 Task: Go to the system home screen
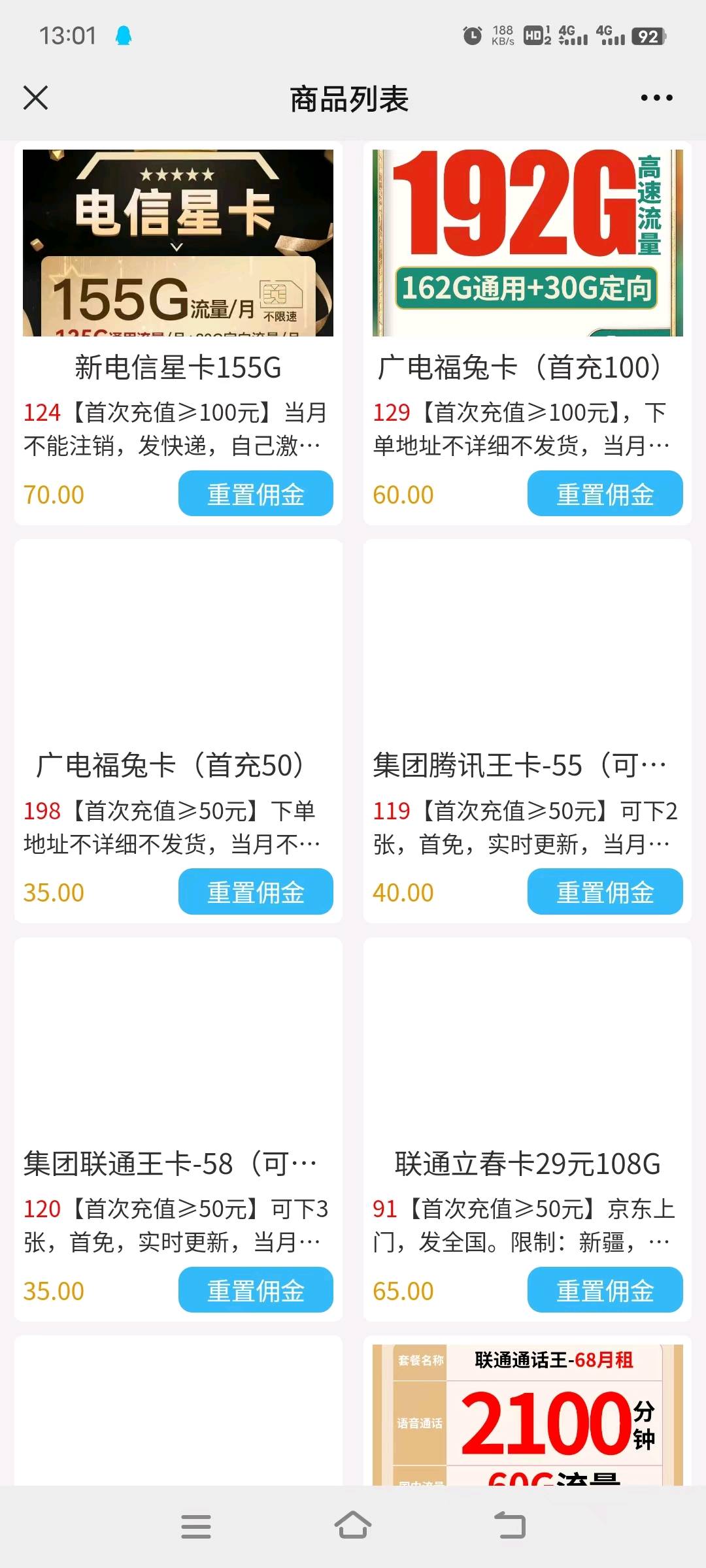(x=353, y=1526)
